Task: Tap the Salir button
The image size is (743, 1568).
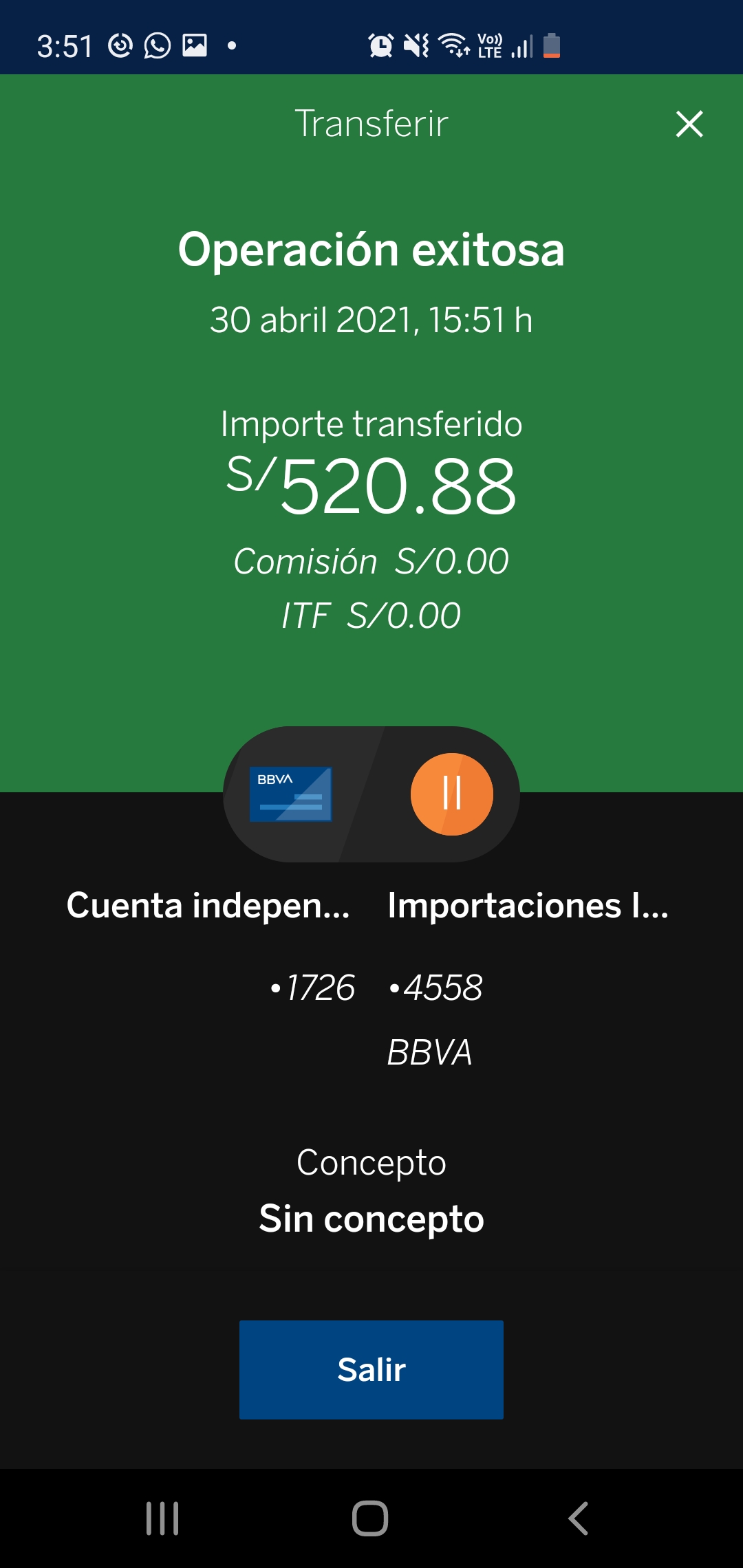Action: 371,1369
